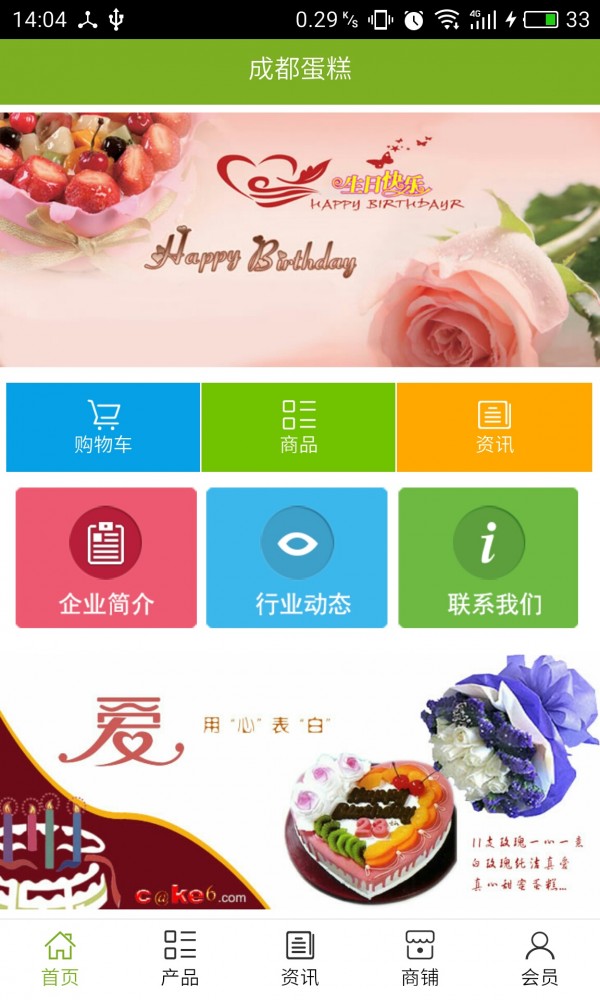Open the 爱 用心表白 cake banner
600x1000 pixels.
click(300, 782)
